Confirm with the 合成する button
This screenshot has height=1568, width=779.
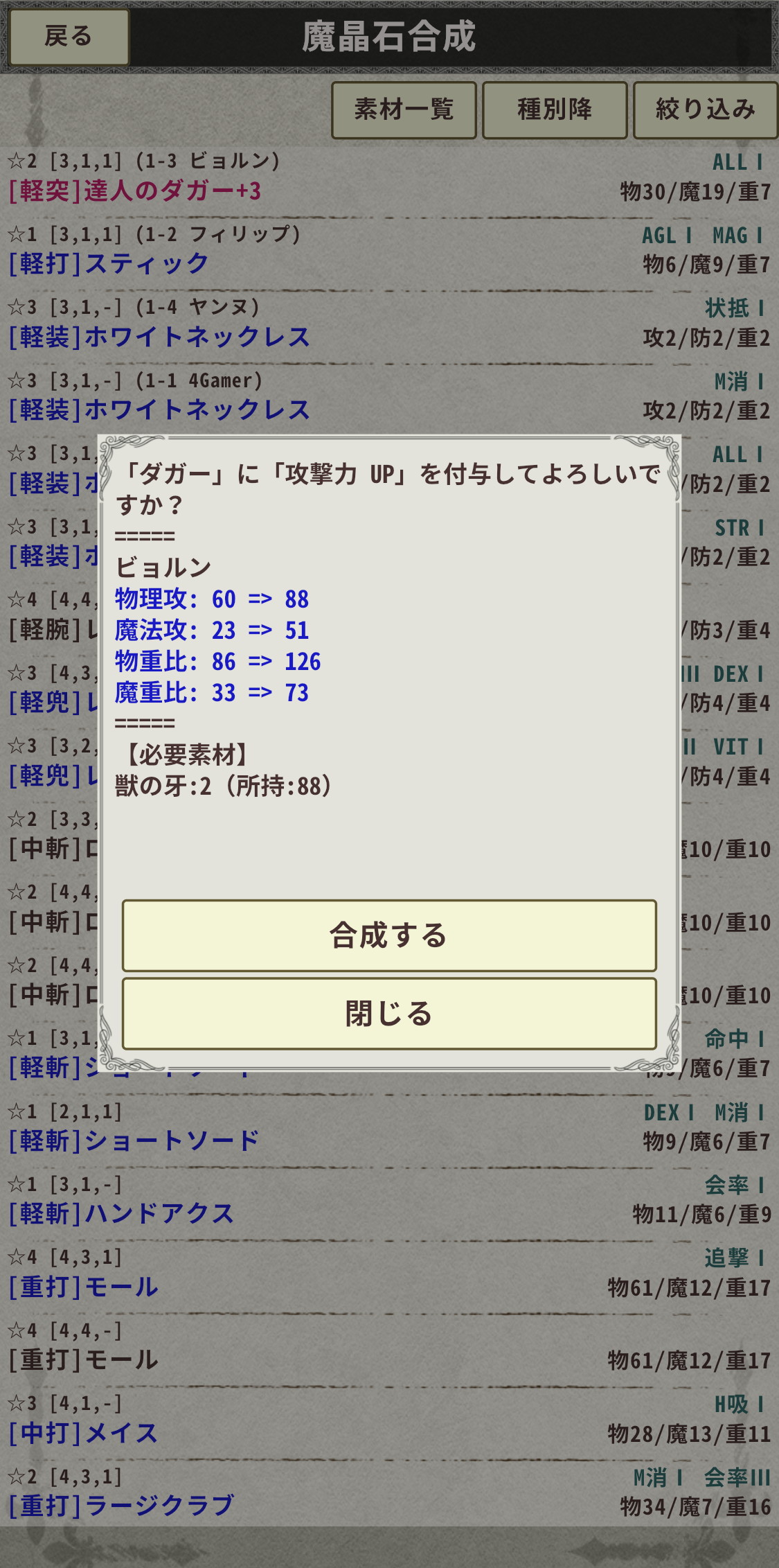(389, 935)
